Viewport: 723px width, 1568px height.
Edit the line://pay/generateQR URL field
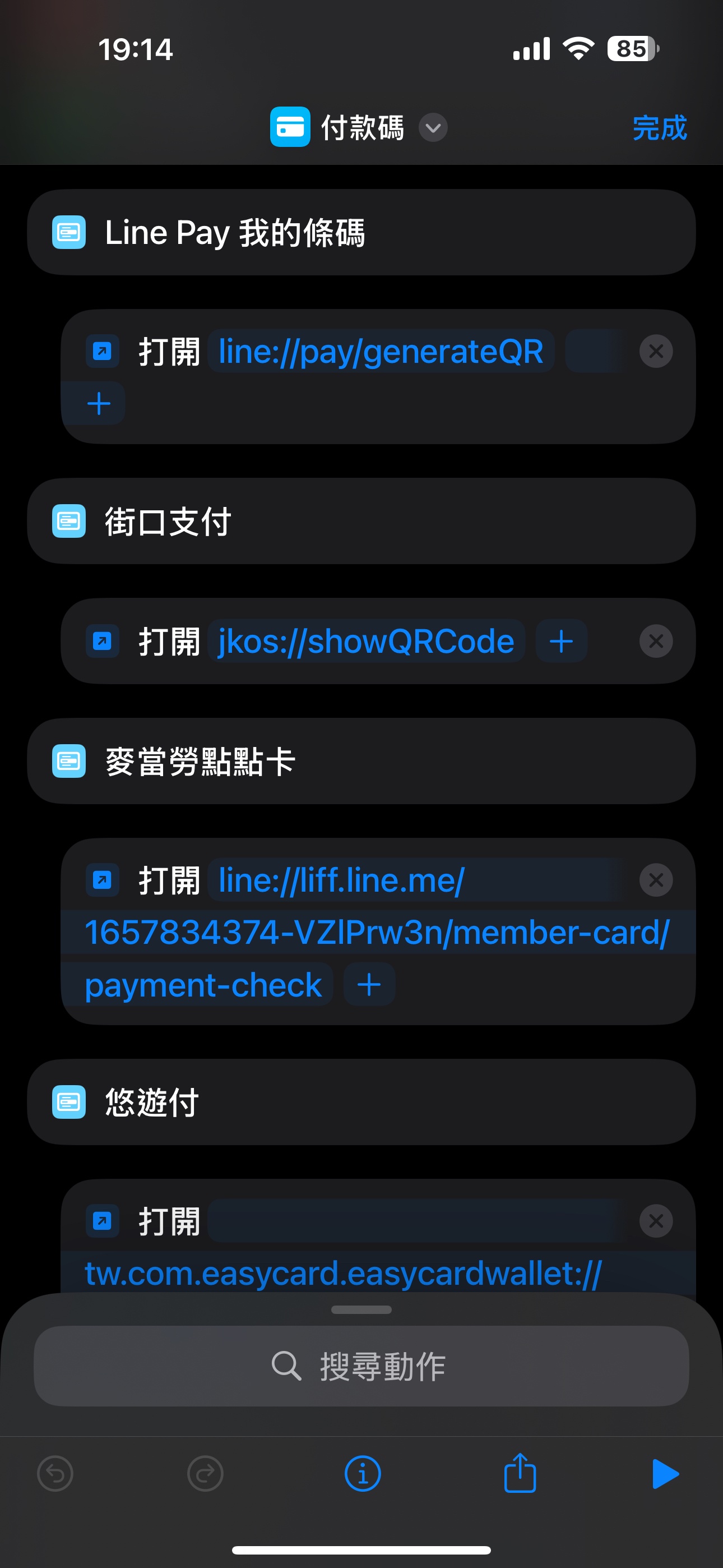click(x=381, y=351)
